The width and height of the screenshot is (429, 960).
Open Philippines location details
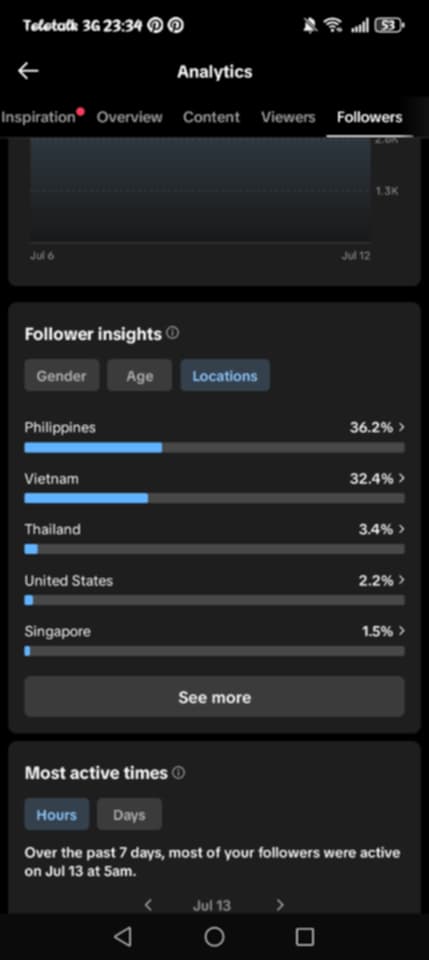pyautogui.click(x=214, y=437)
